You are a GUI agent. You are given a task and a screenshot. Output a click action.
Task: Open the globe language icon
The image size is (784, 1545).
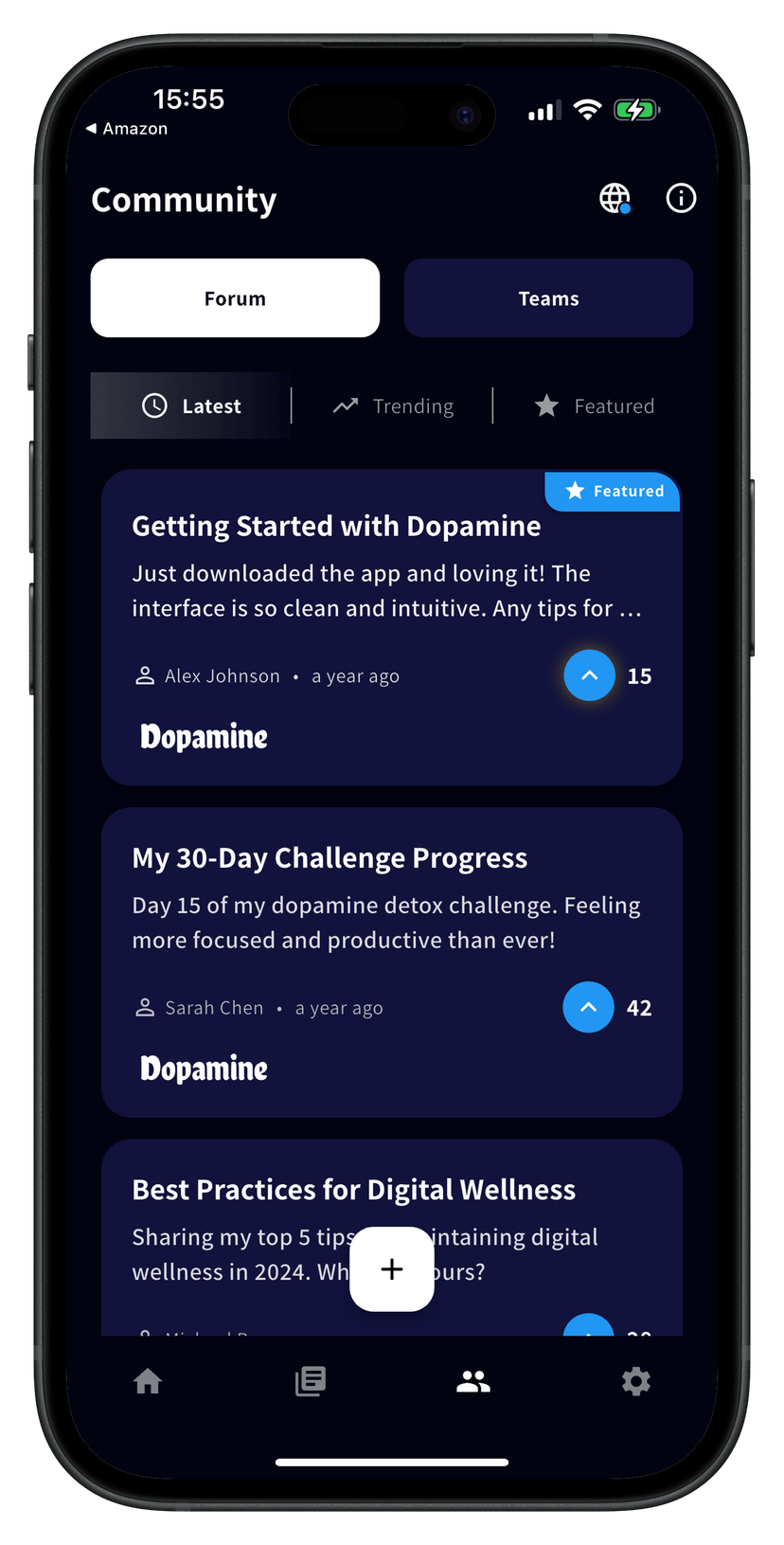[x=615, y=198]
